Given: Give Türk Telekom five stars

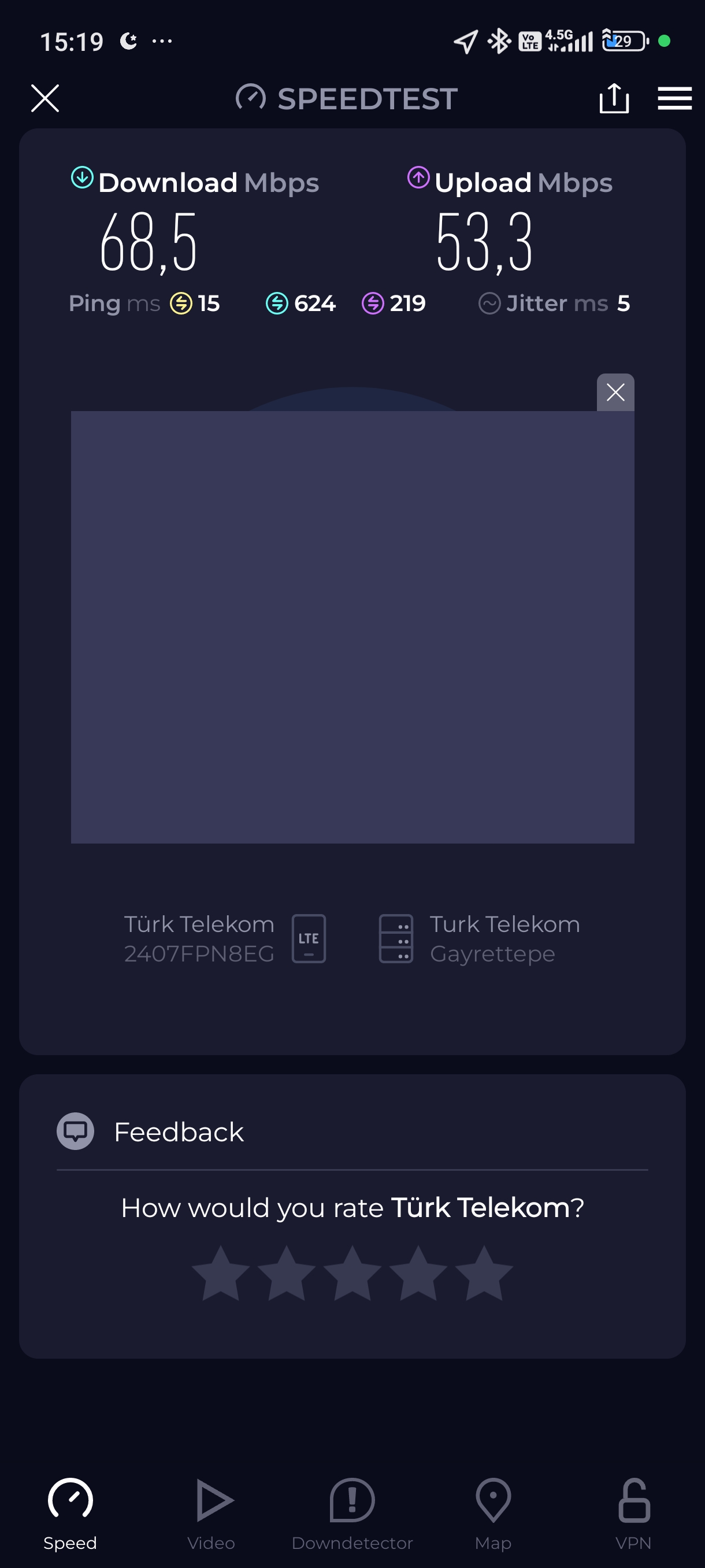Looking at the screenshot, I should [x=484, y=1273].
